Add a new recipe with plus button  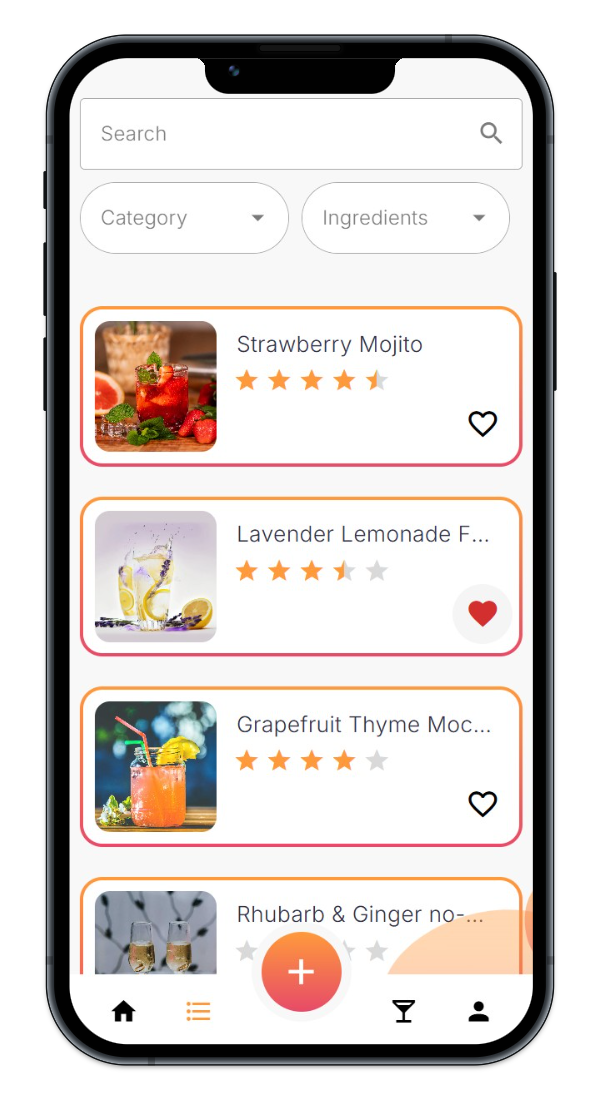pyautogui.click(x=301, y=972)
